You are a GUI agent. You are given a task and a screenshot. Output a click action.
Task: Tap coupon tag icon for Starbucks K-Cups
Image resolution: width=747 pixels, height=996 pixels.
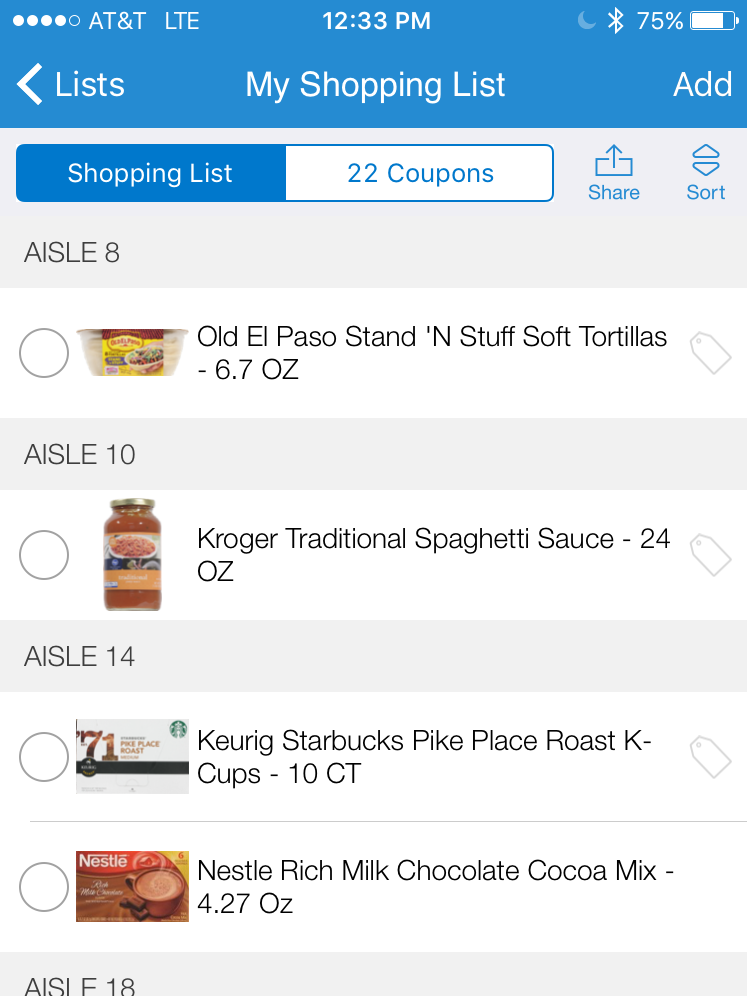710,757
